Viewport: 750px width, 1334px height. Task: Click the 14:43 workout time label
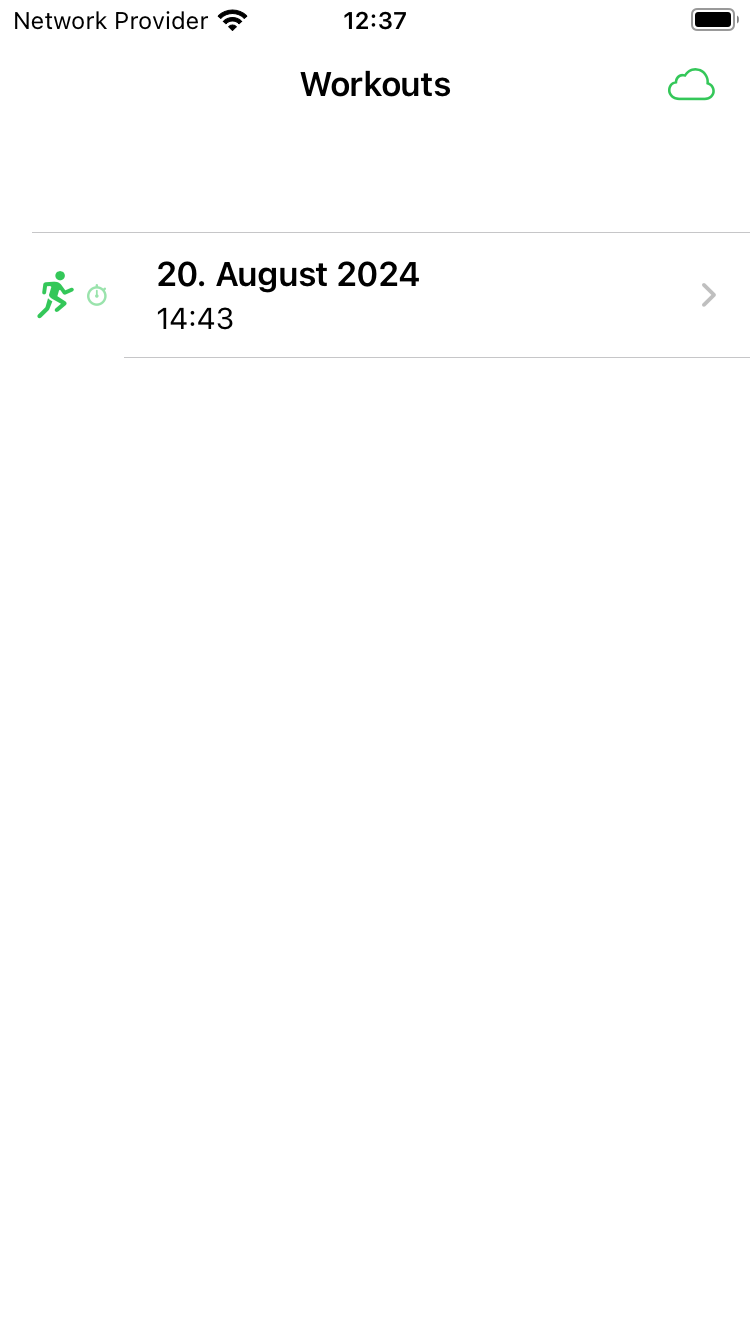(195, 318)
